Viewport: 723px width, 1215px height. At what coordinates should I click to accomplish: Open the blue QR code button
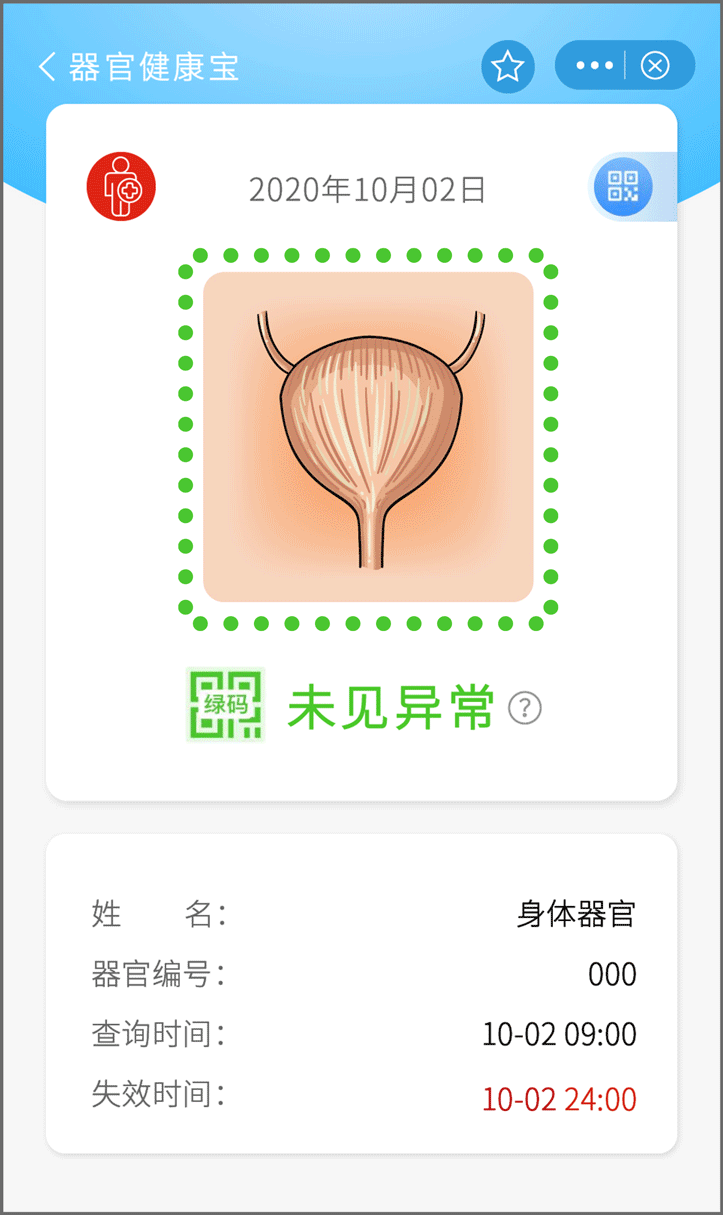coord(622,187)
